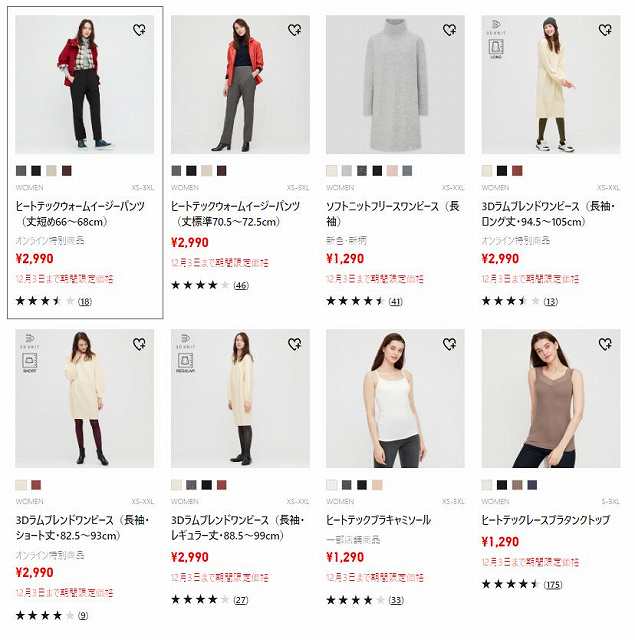Choose pink swatch on ソフトニットフリースワンピース
Image resolution: width=635 pixels, height=640 pixels.
392,170
